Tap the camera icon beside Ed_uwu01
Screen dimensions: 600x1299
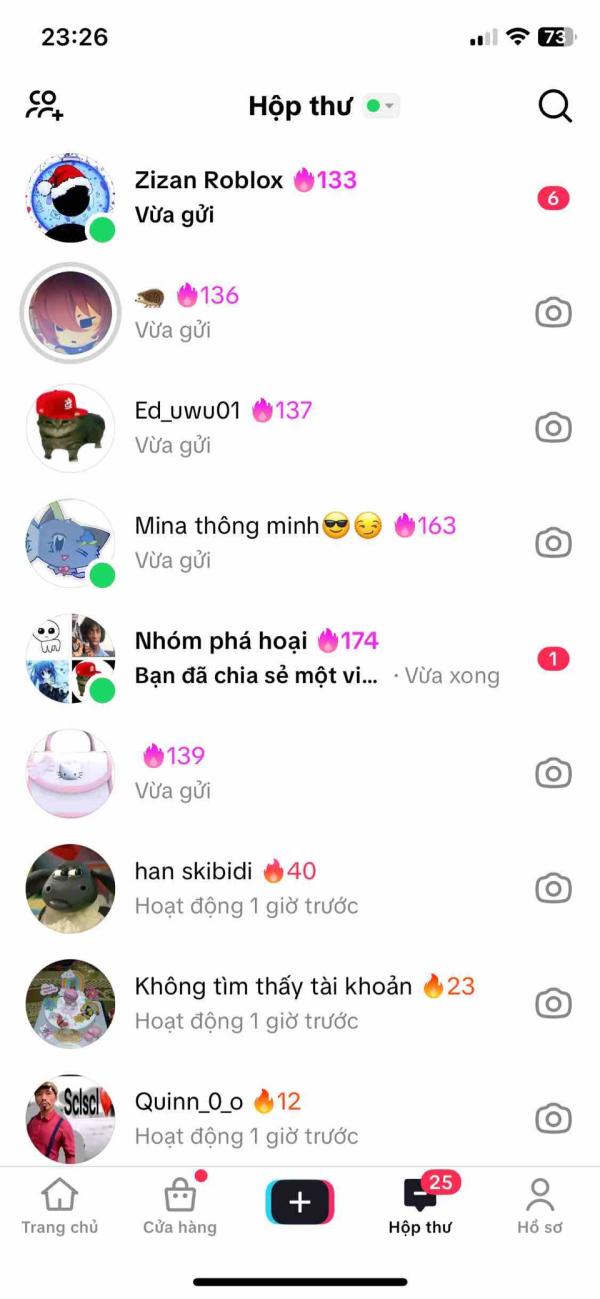tap(553, 428)
